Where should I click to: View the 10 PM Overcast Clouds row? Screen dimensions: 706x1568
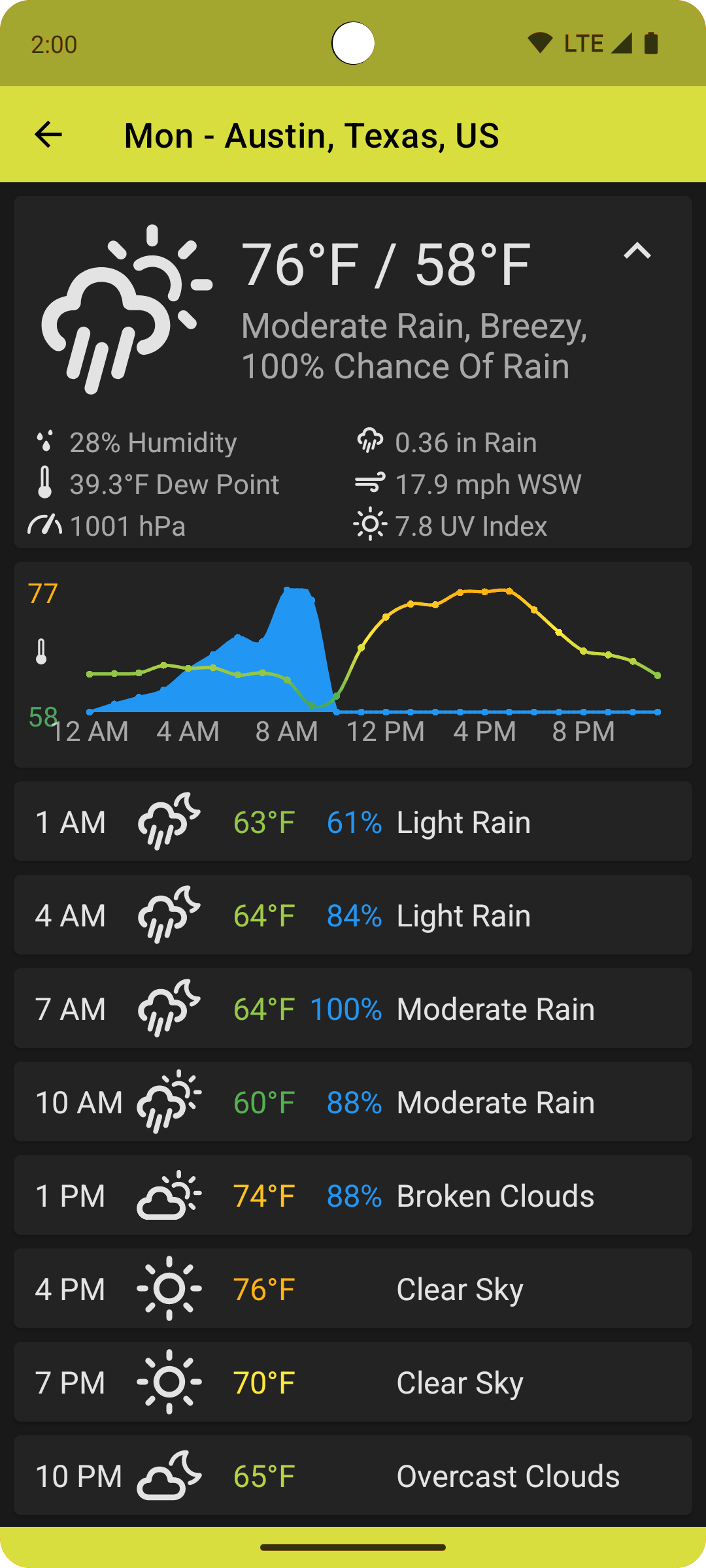coord(353,1475)
